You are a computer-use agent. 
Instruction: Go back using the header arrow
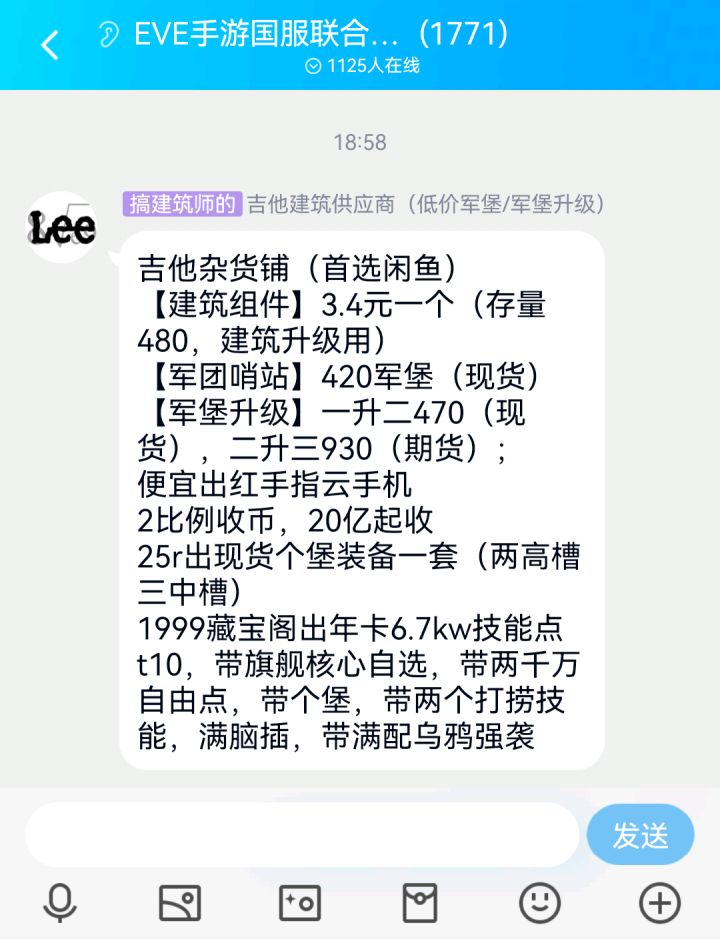point(49,45)
